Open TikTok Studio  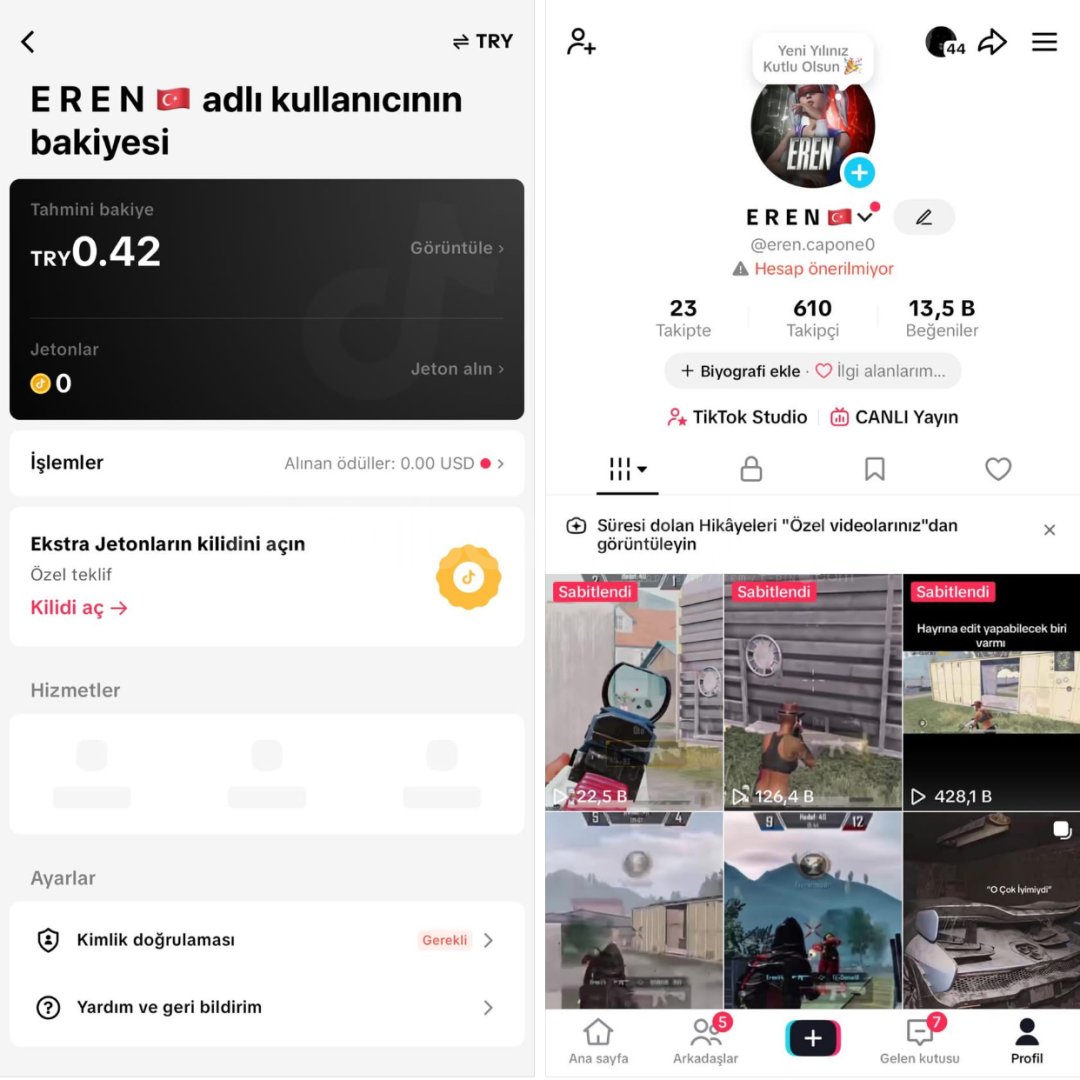tap(738, 417)
